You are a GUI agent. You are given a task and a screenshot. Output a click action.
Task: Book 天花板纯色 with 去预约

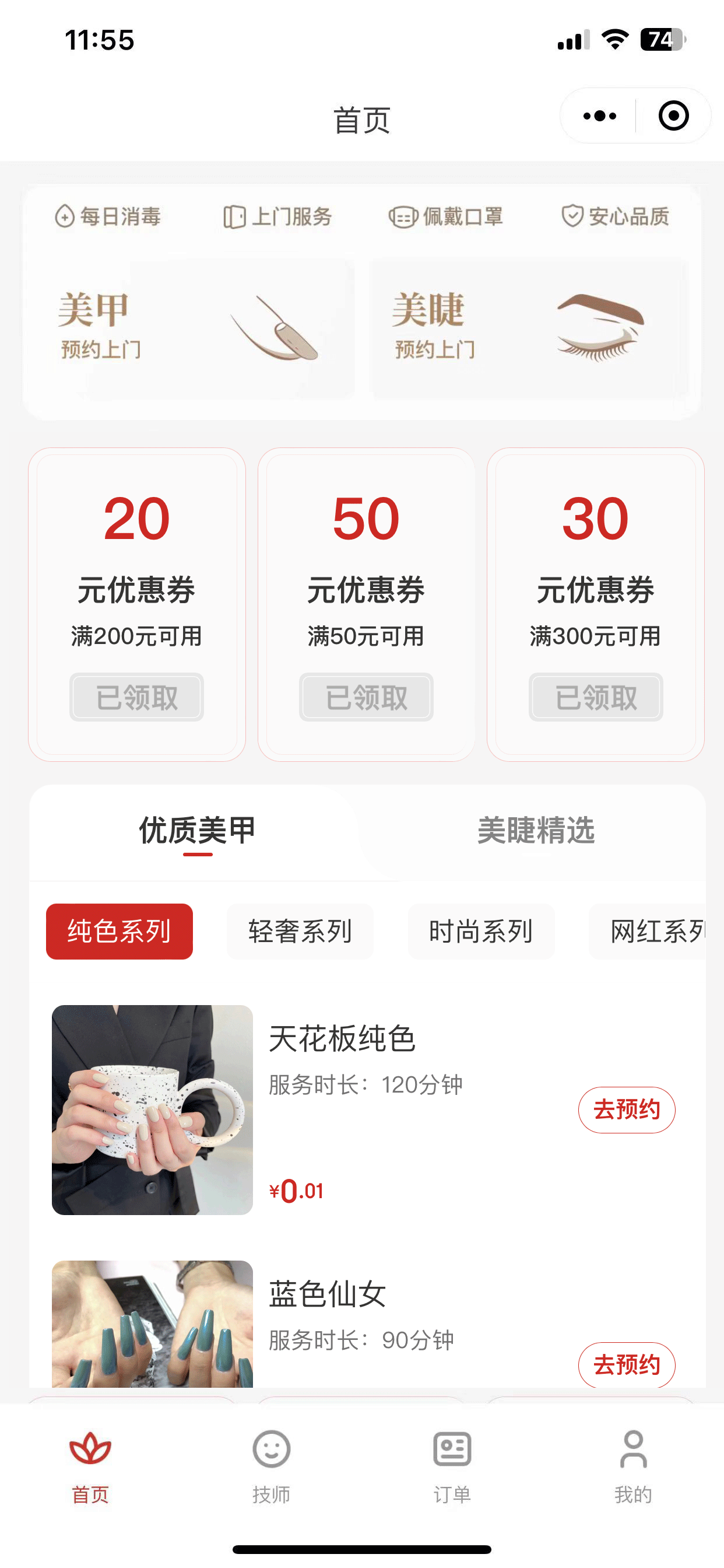(x=627, y=1109)
